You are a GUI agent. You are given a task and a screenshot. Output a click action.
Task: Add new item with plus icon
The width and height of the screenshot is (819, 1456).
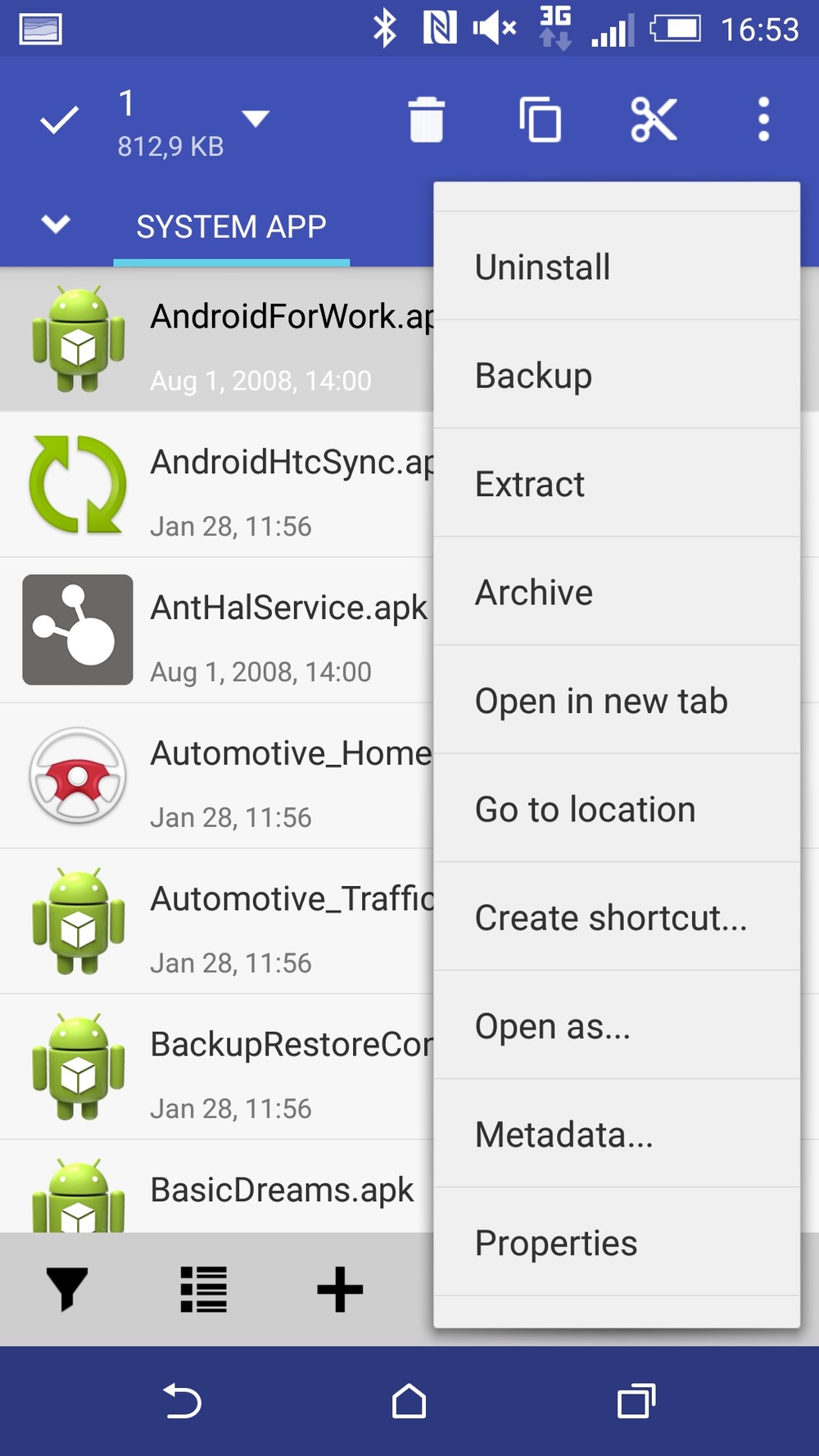tap(340, 1289)
